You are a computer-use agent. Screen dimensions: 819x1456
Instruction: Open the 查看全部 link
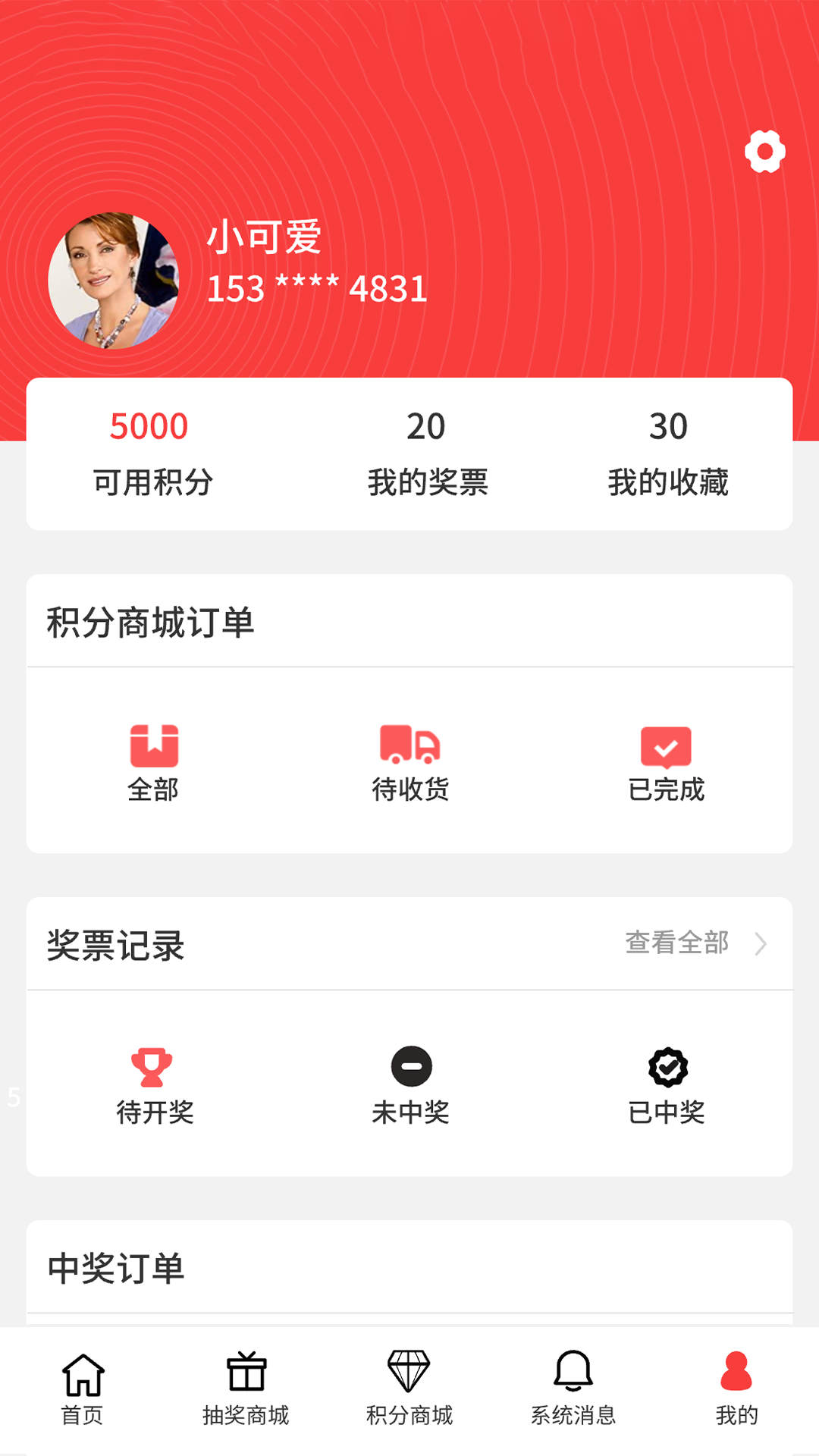point(676,944)
